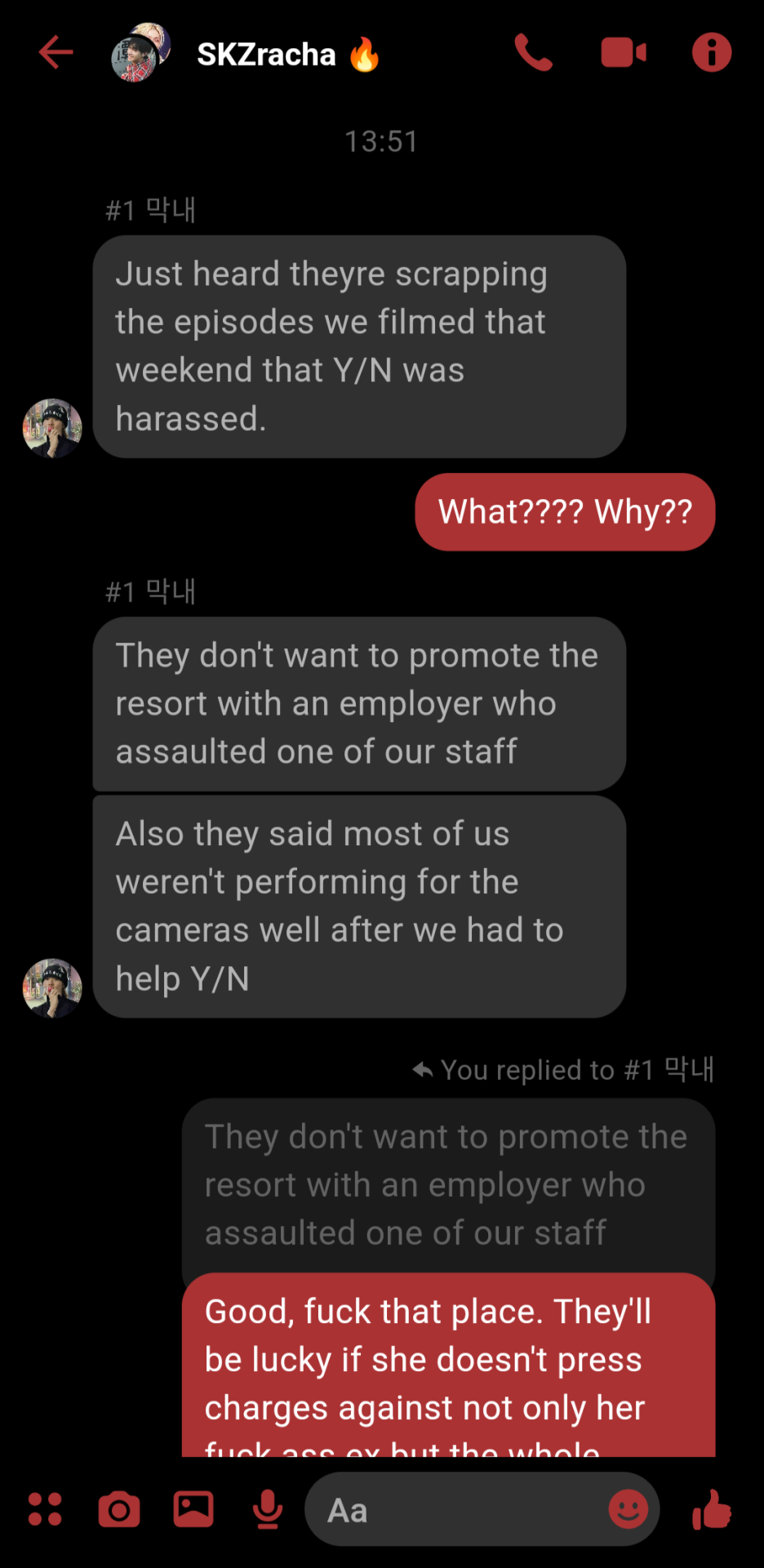This screenshot has width=764, height=1568.
Task: Go back using the top arrow
Action: point(56,53)
